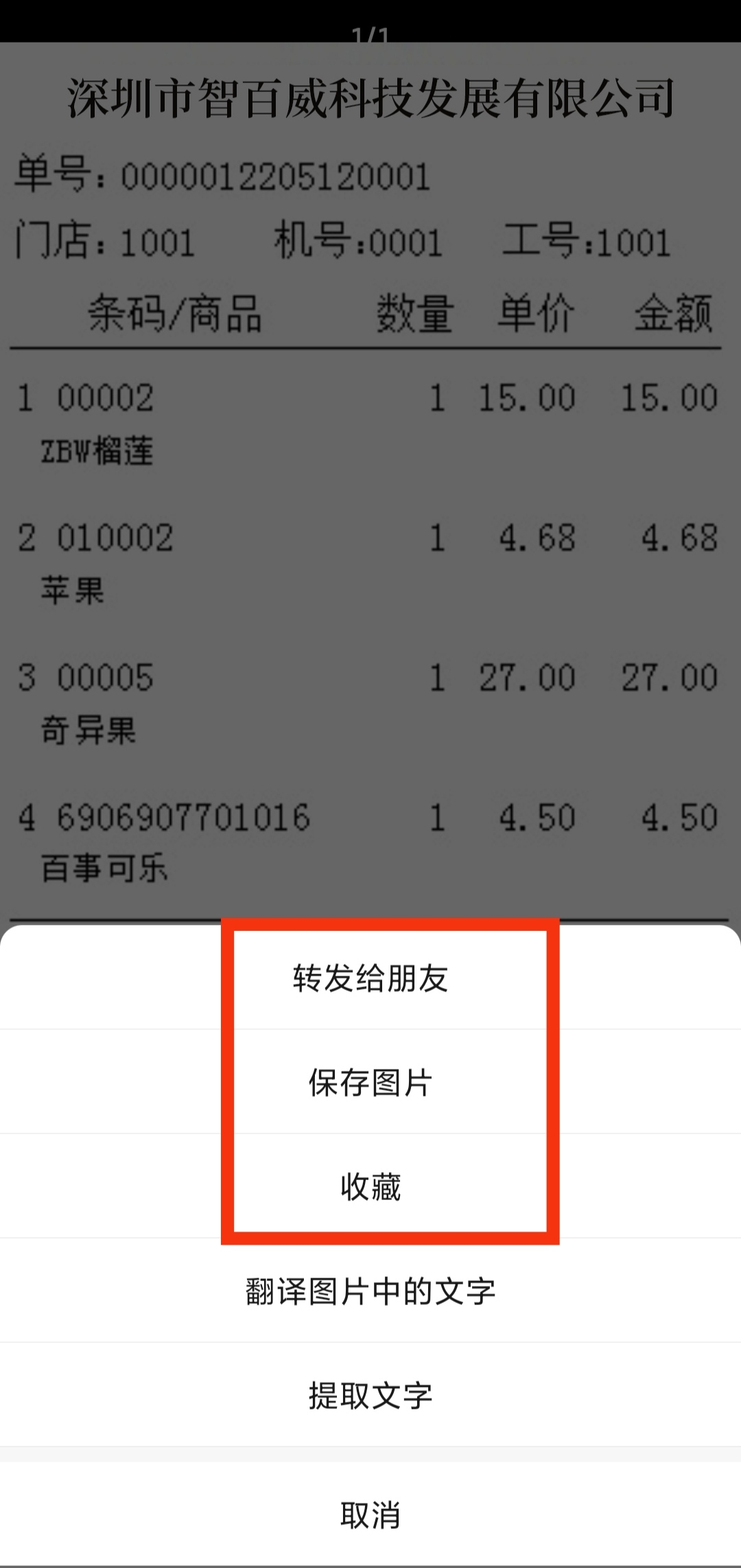Select 转发给朋友 to forward the image
Viewport: 741px width, 1568px height.
370,978
